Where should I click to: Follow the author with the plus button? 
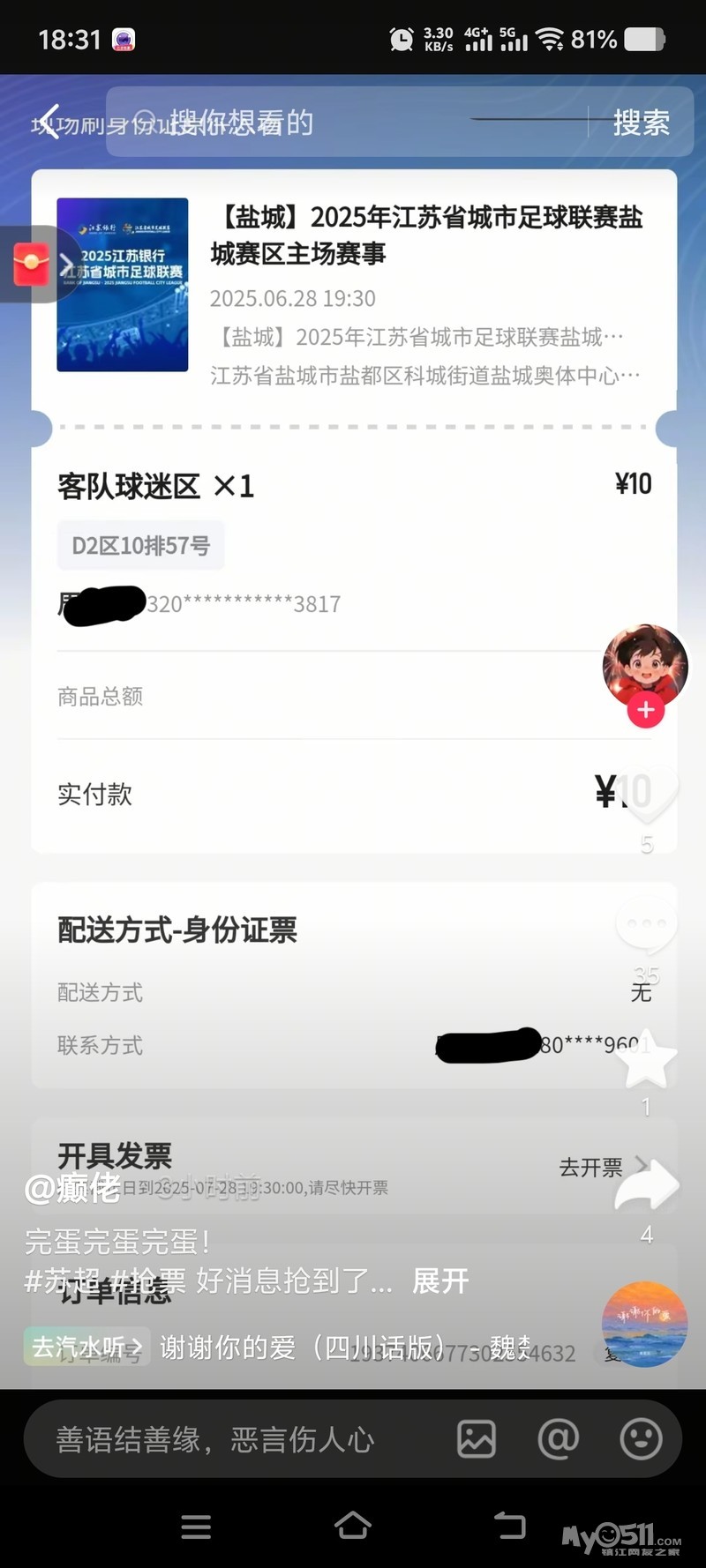pos(646,710)
